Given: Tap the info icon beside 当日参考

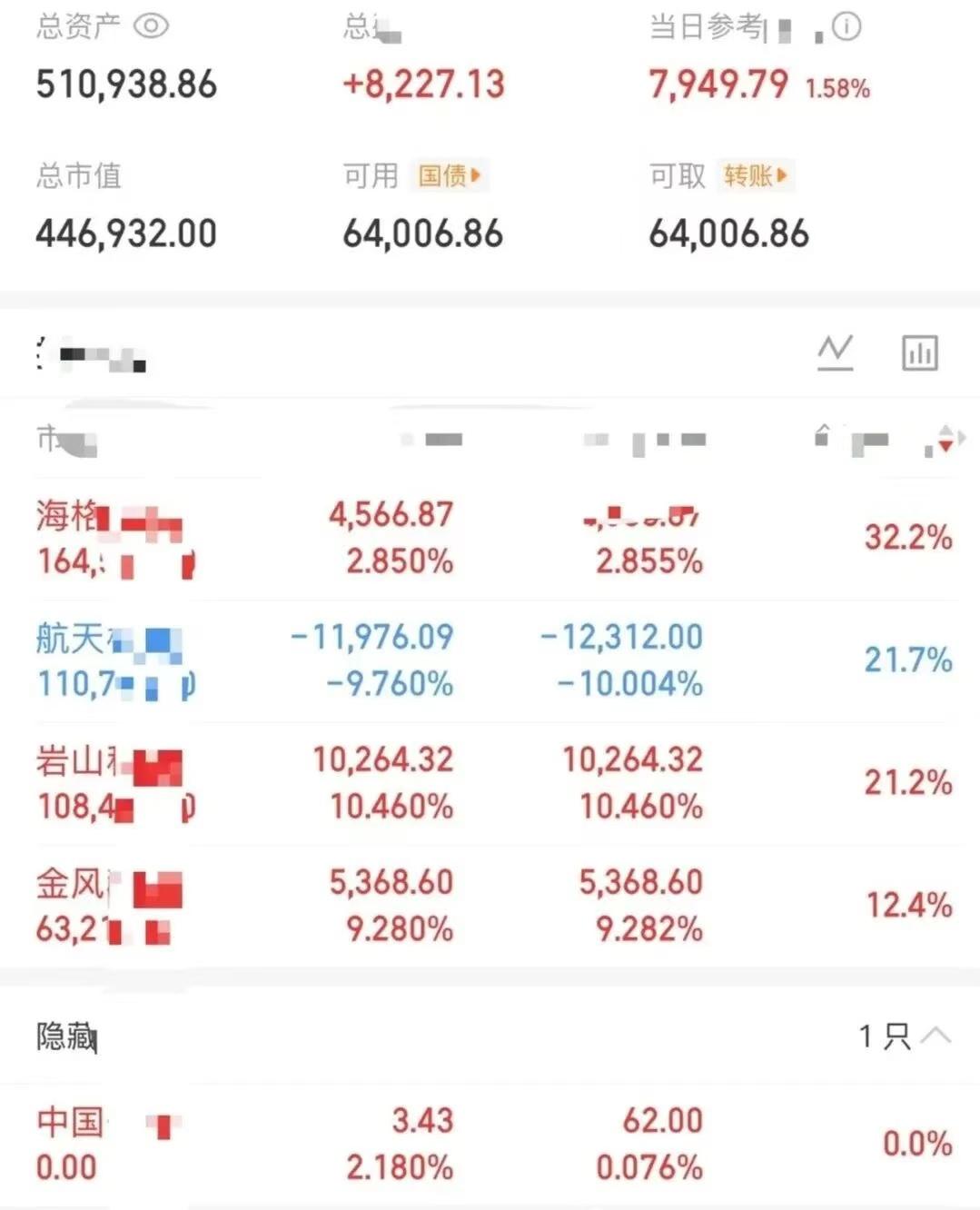Looking at the screenshot, I should pyautogui.click(x=846, y=27).
